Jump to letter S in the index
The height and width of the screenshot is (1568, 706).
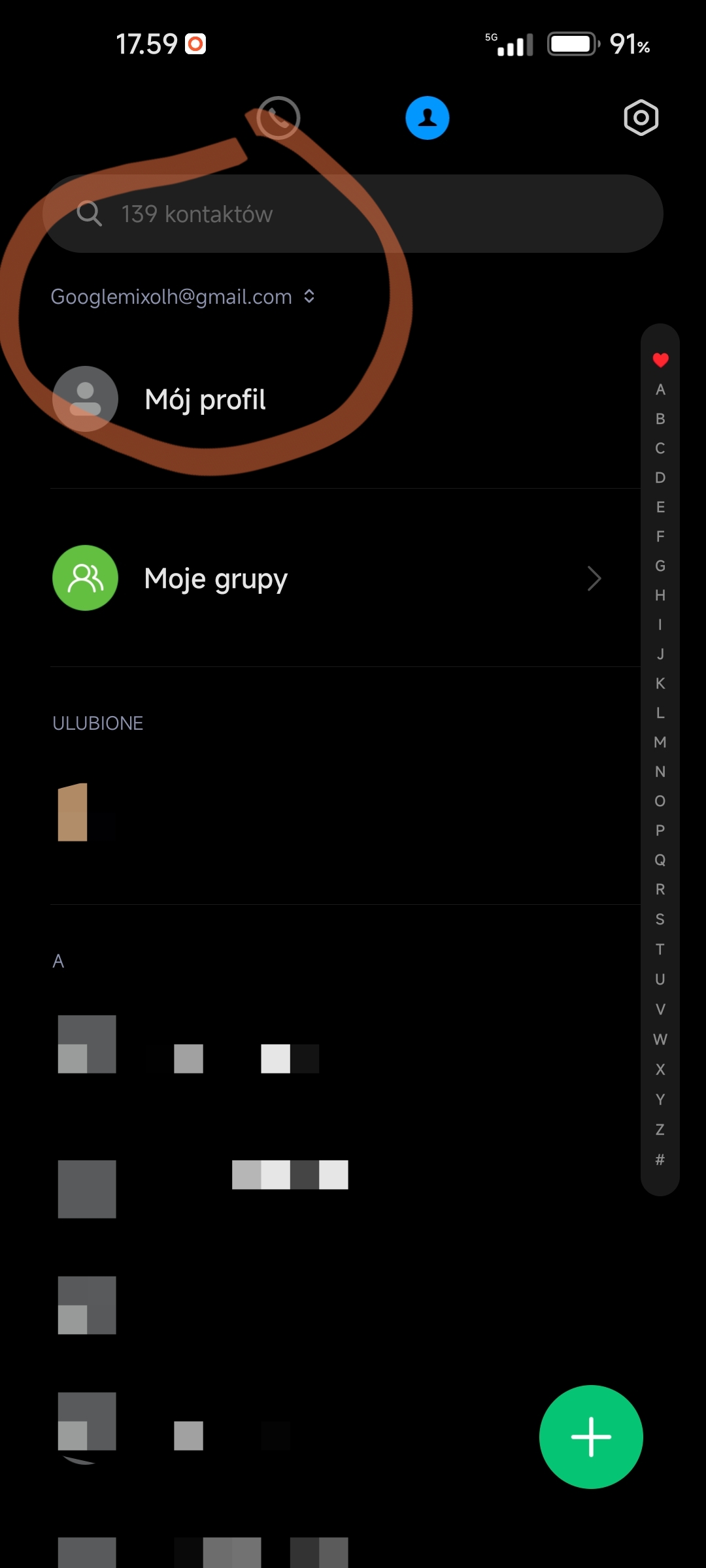click(660, 919)
